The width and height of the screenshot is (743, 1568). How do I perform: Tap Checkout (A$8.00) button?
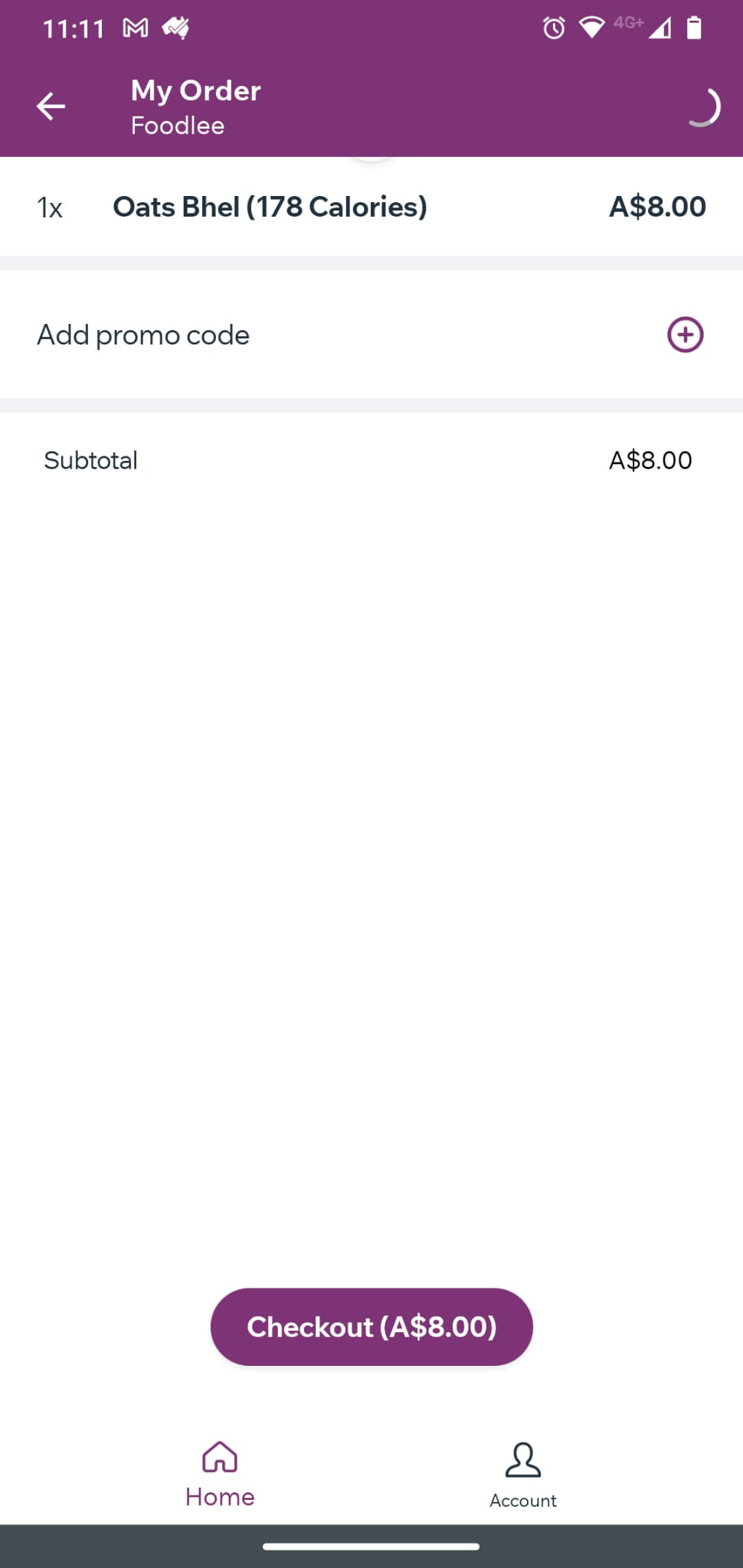pos(371,1327)
